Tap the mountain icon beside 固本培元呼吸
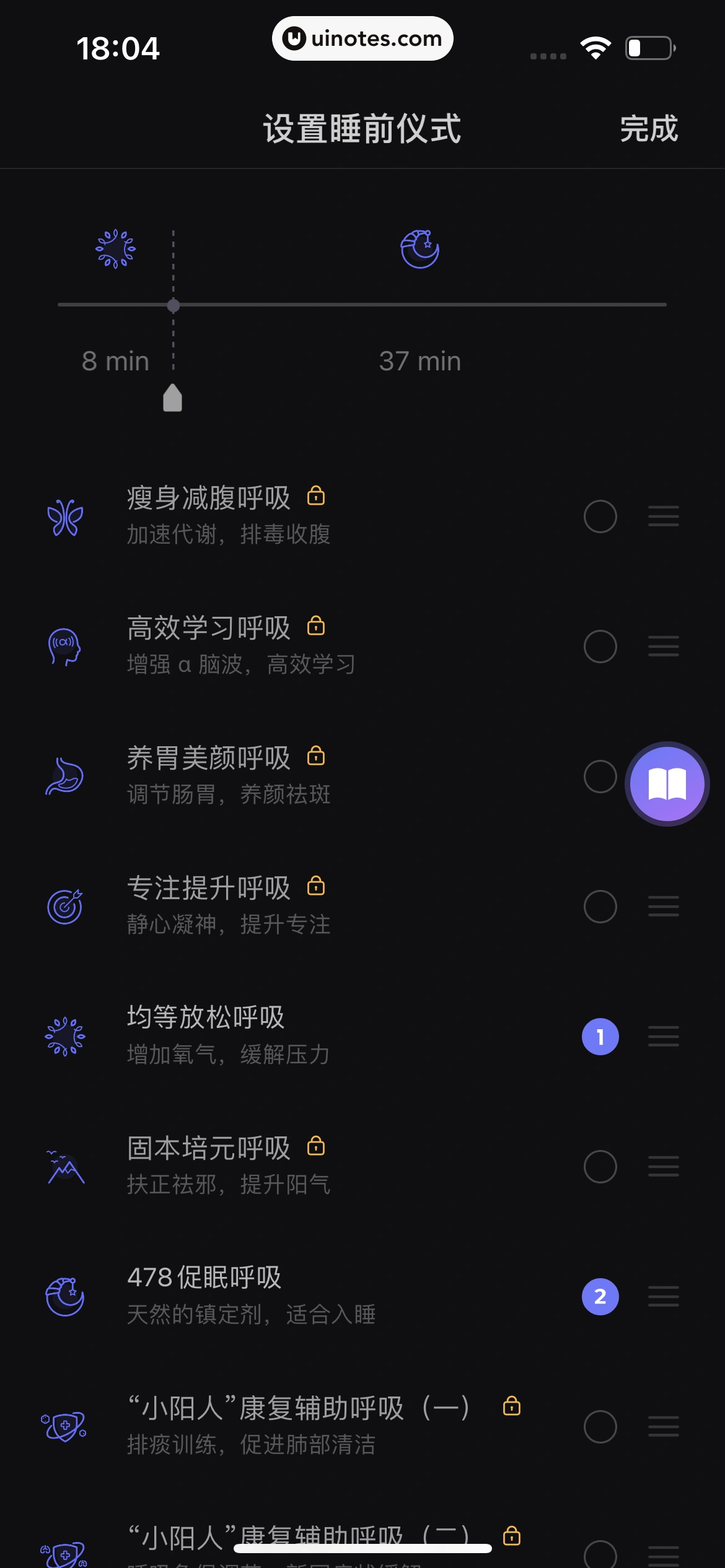 coord(64,1168)
